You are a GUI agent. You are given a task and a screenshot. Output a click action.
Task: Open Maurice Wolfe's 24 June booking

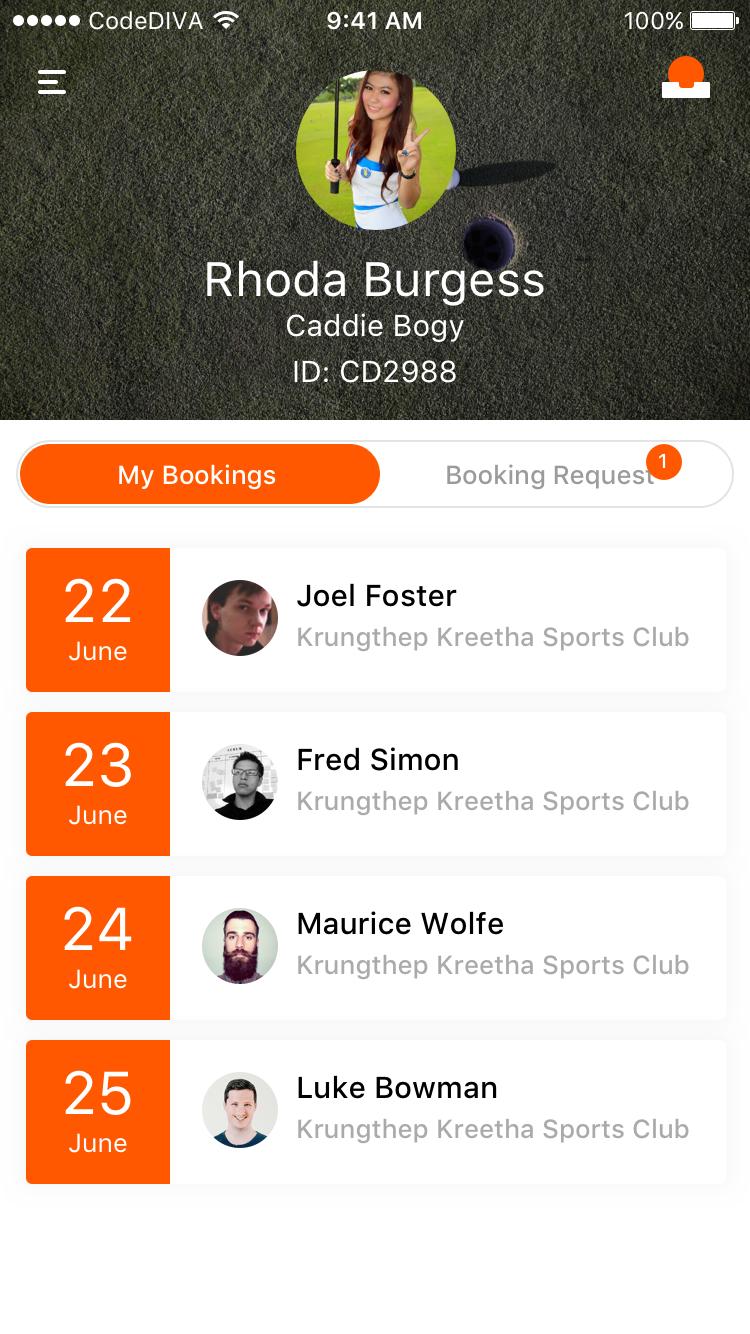click(x=376, y=947)
